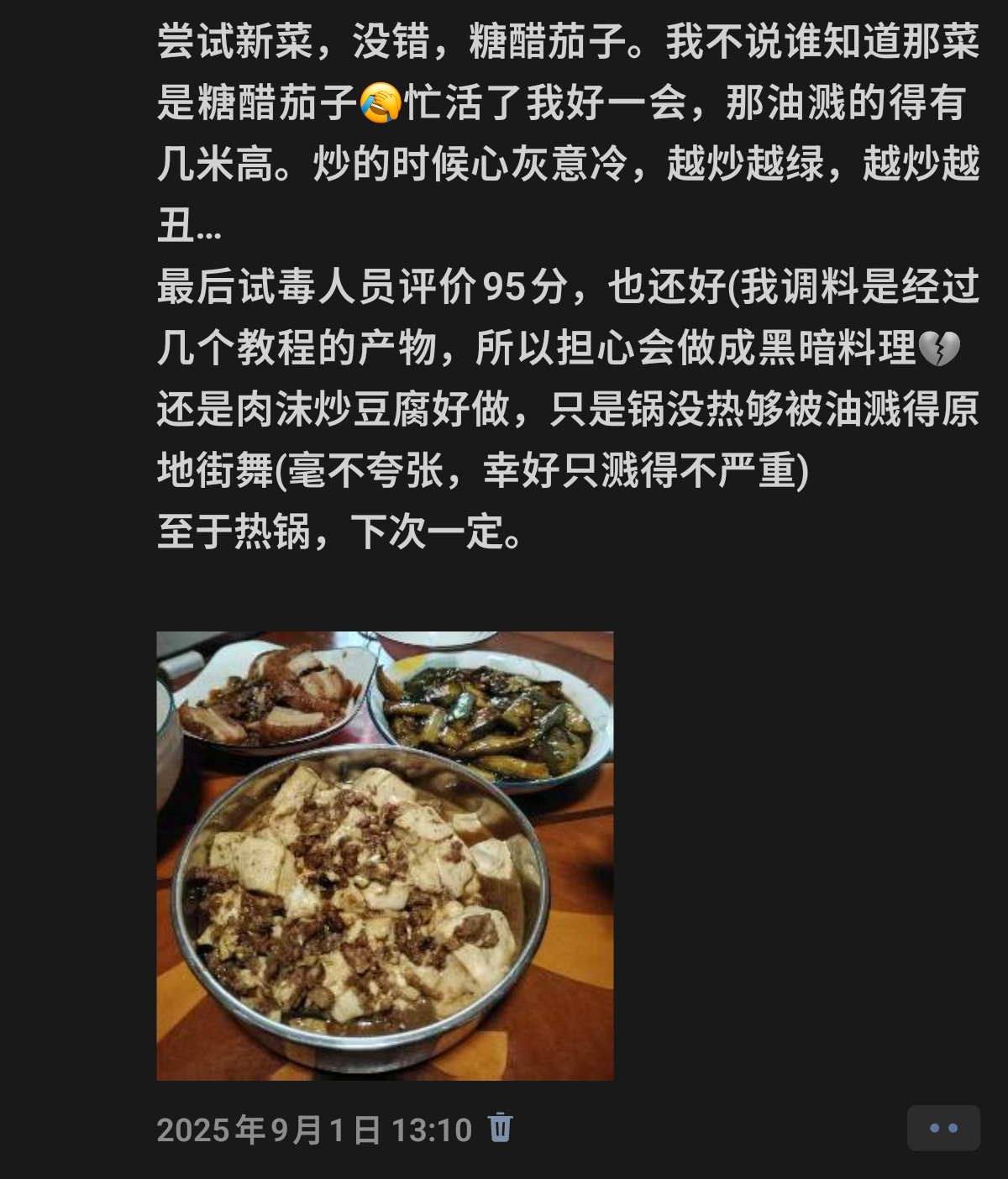Screen dimensions: 1008x1179
Task: Open the attached food photo
Action: tap(385, 855)
